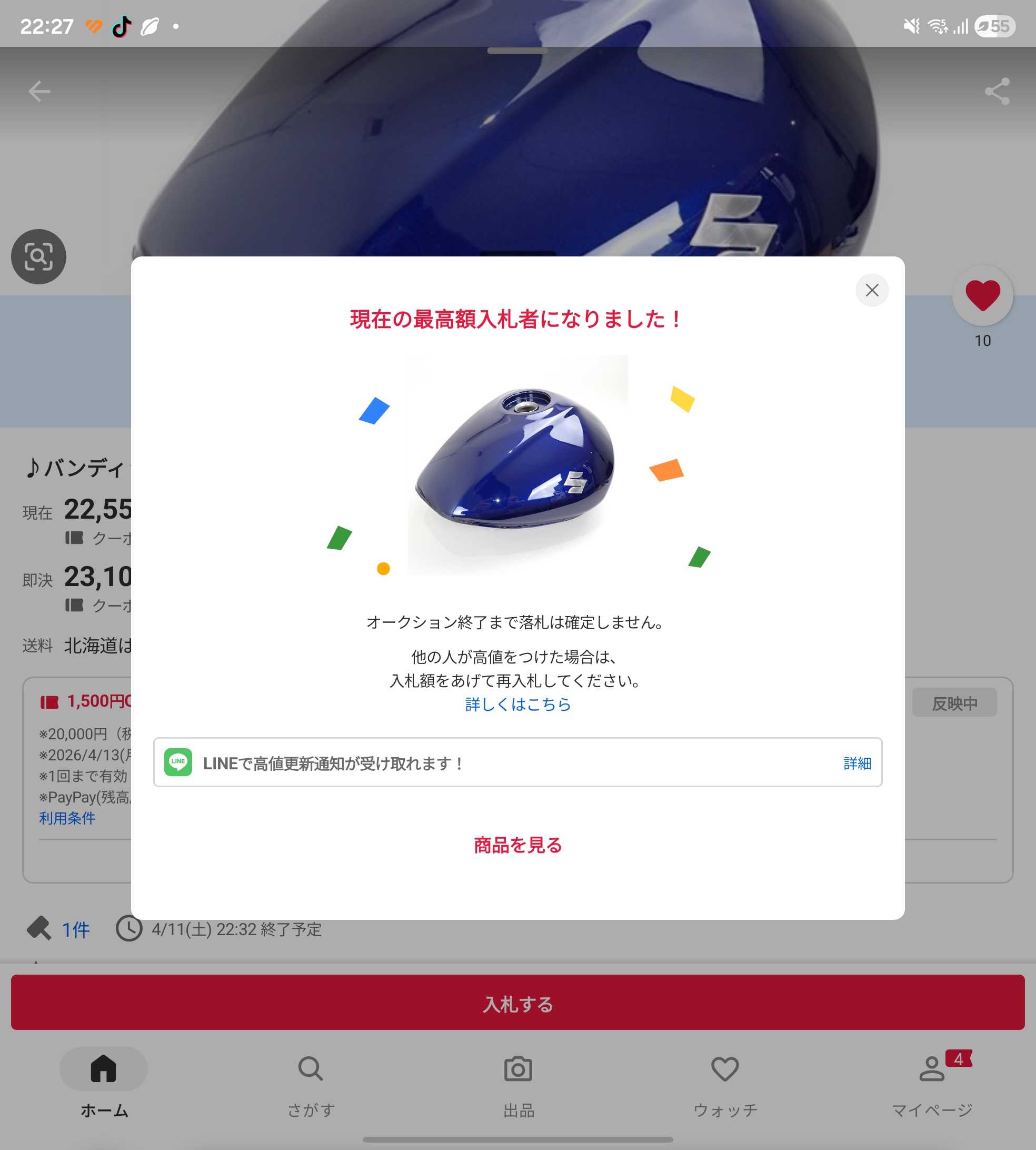Toggle the heart watchlist button
This screenshot has width=1036, height=1150.
pos(982,295)
